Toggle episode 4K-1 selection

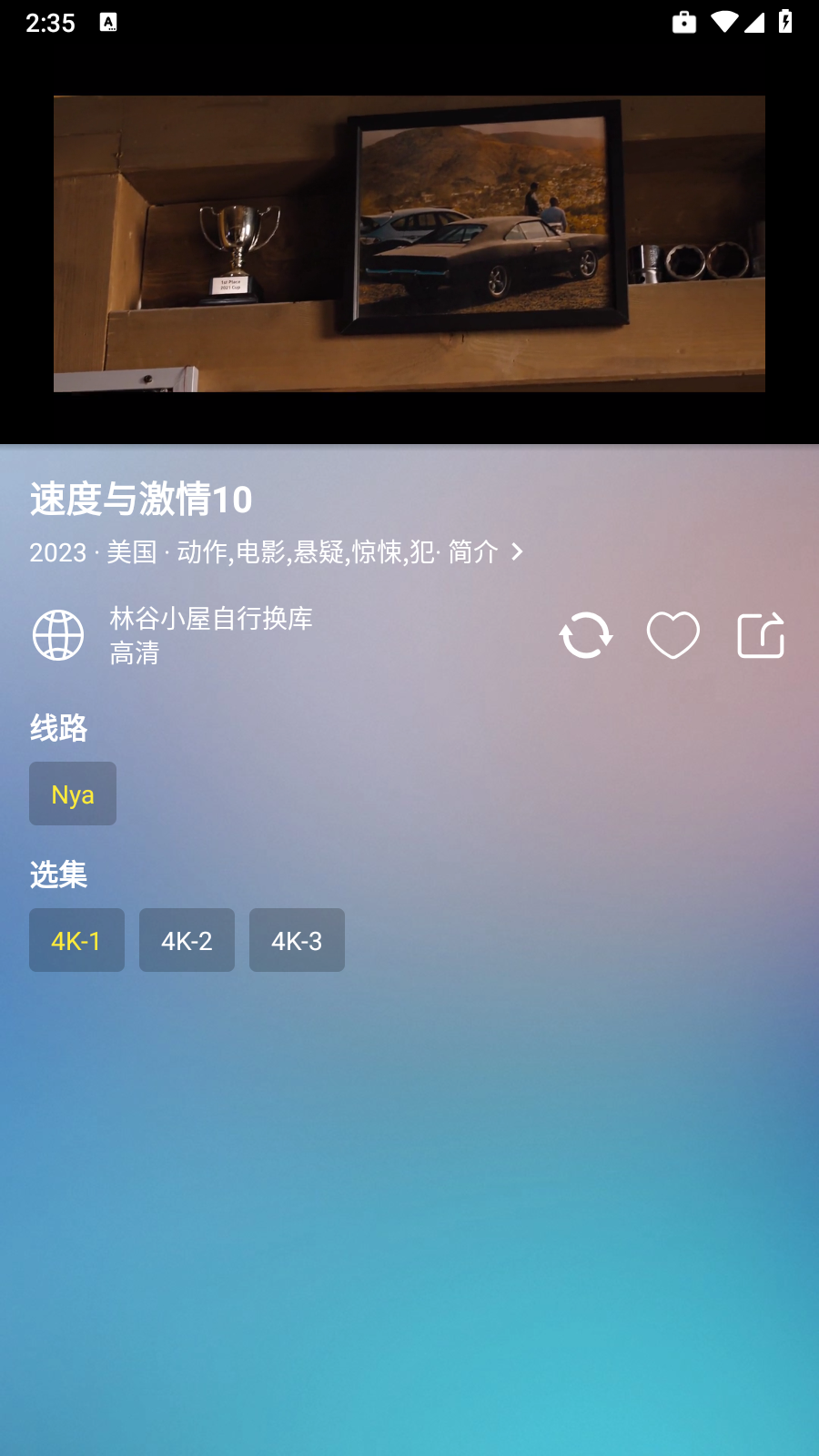(x=76, y=940)
